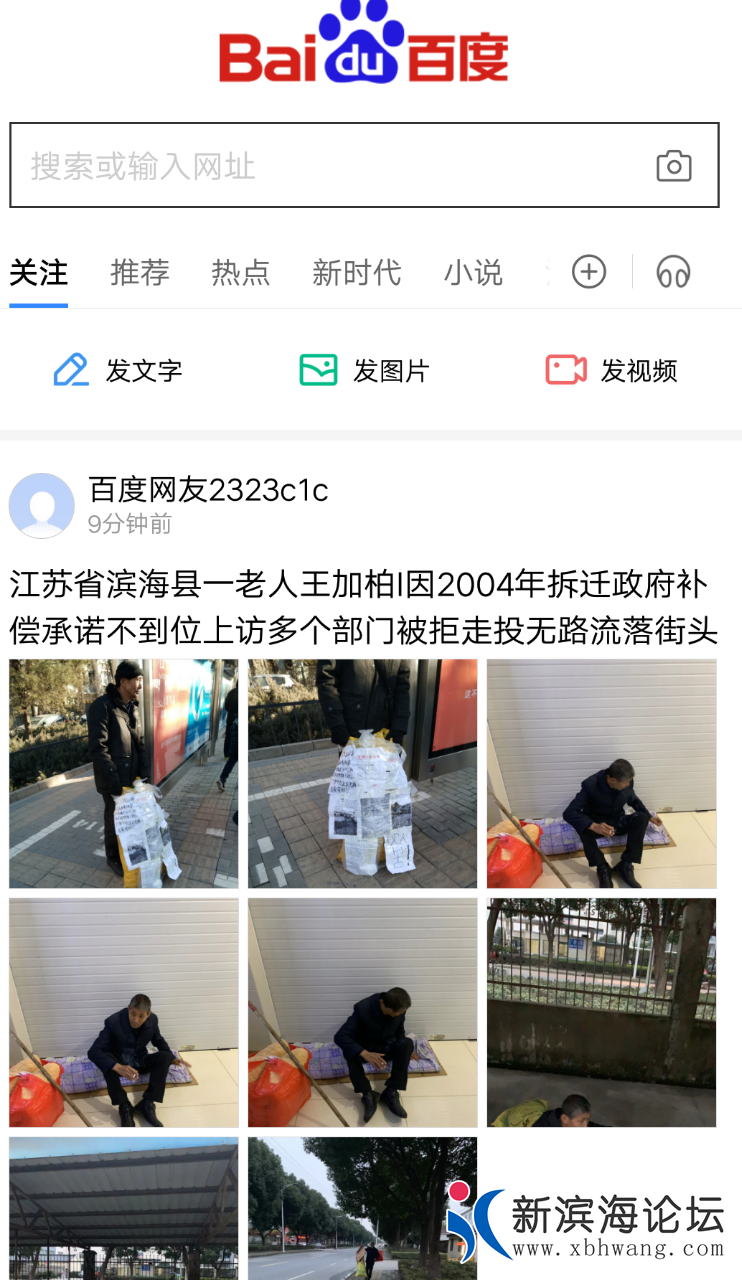
Task: View the photo of documents at bus stop
Action: (x=362, y=773)
